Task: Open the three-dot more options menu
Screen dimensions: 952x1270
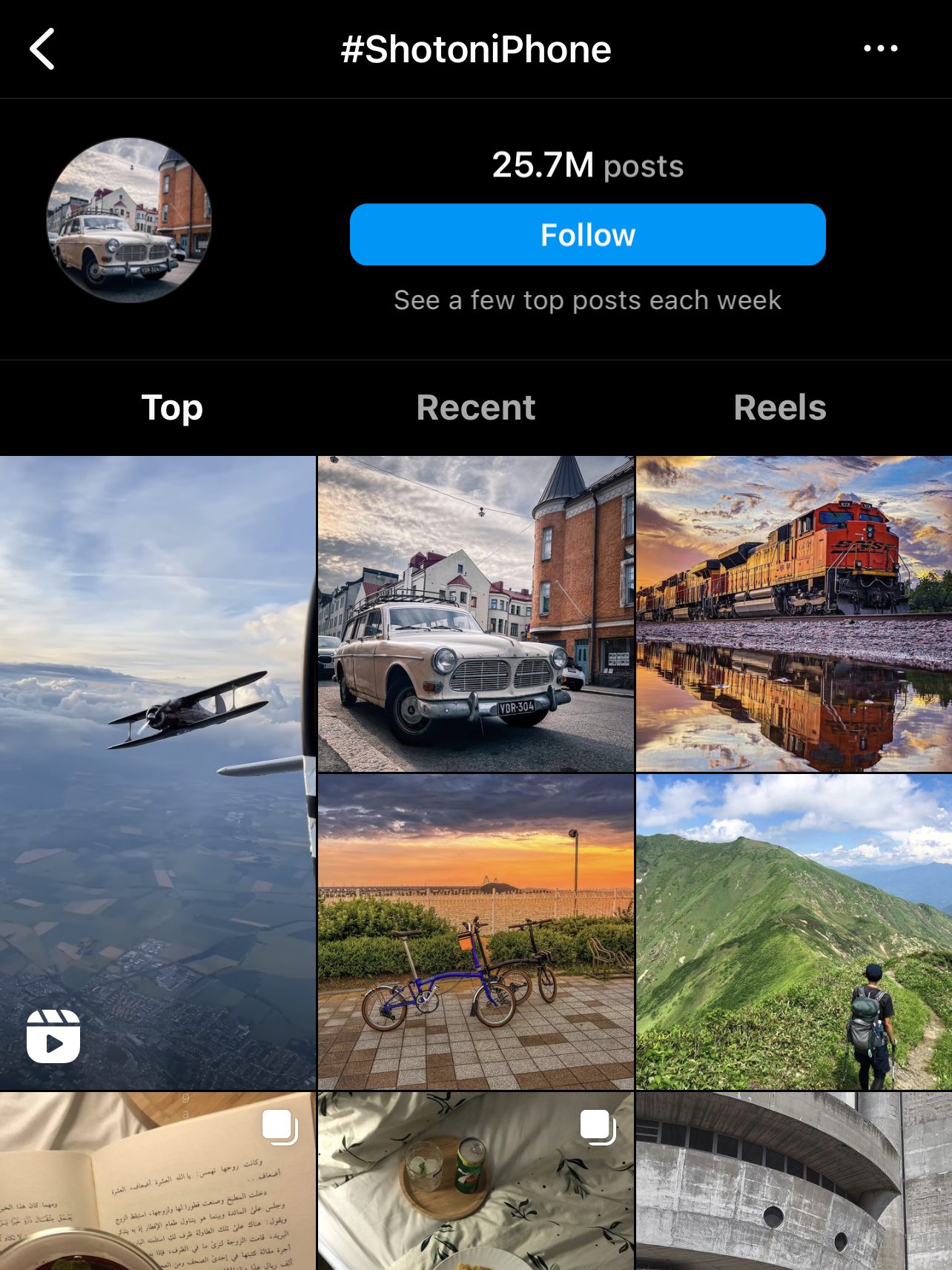Action: (880, 49)
